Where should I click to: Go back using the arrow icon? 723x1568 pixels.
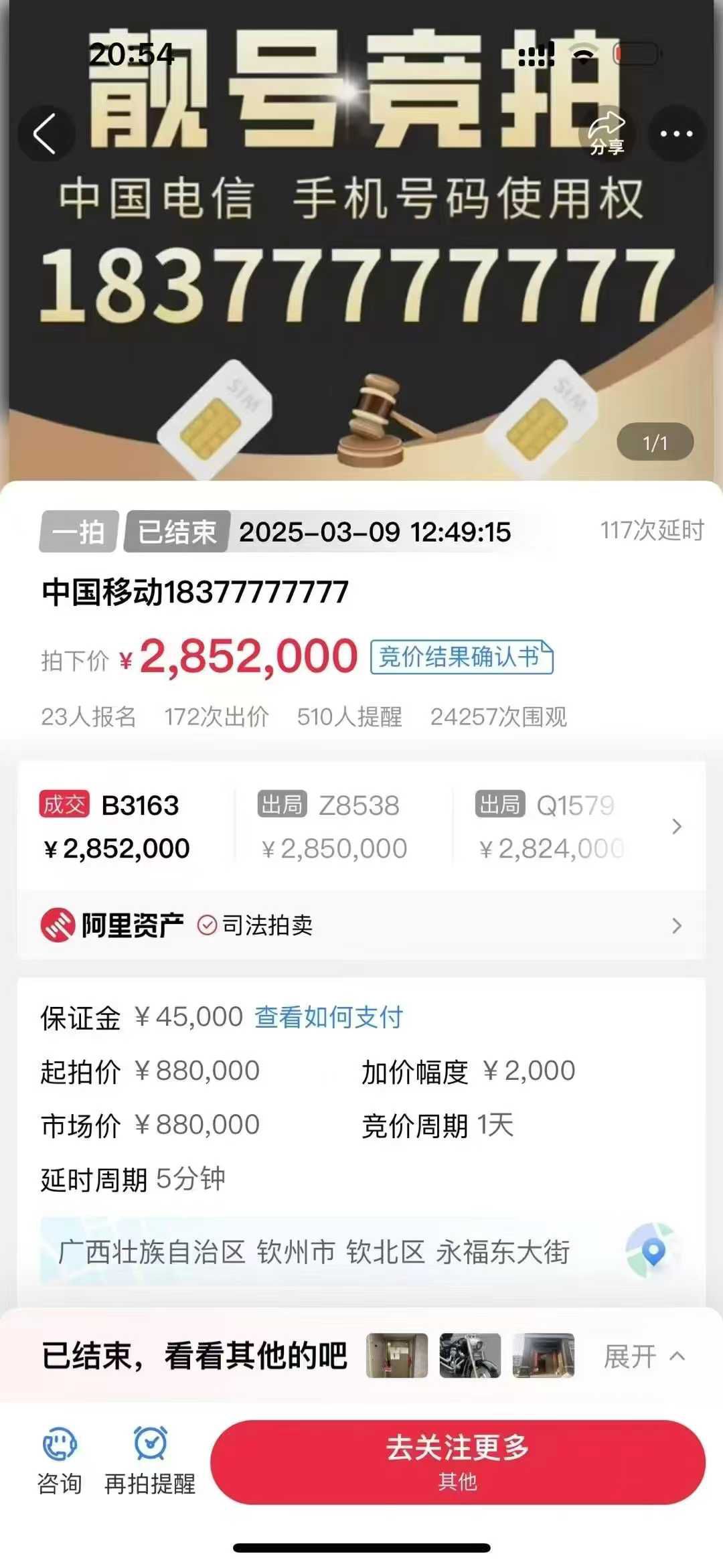point(45,134)
